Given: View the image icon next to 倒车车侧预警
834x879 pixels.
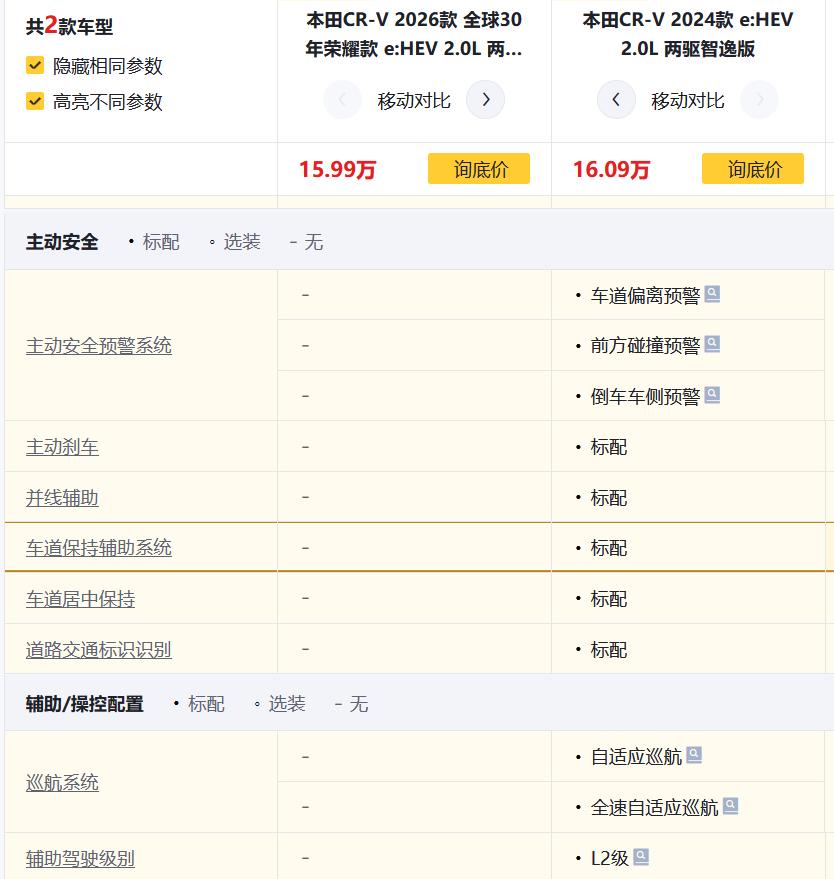Looking at the screenshot, I should [712, 395].
